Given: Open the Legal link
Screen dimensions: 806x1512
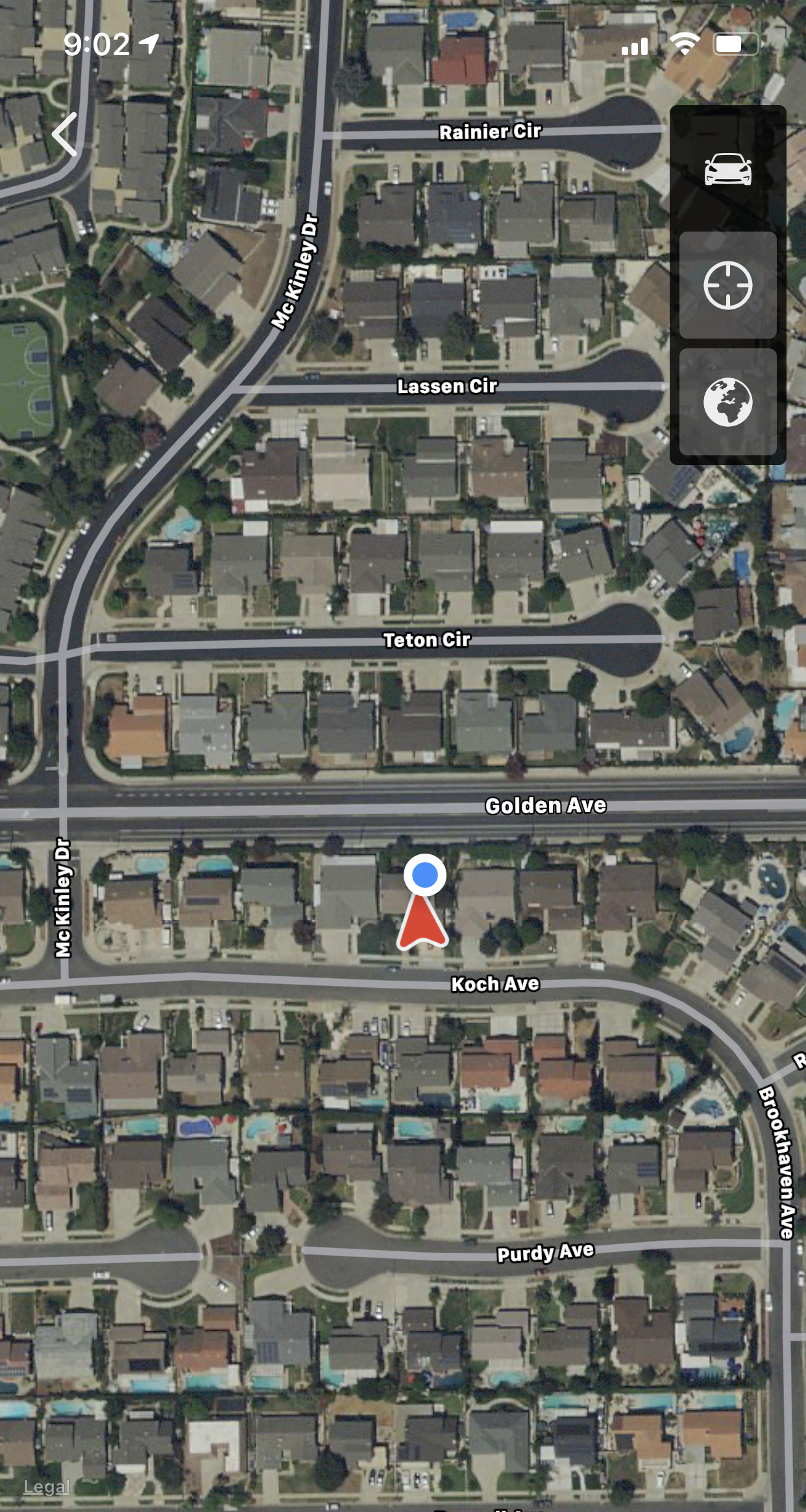Looking at the screenshot, I should tap(47, 1487).
